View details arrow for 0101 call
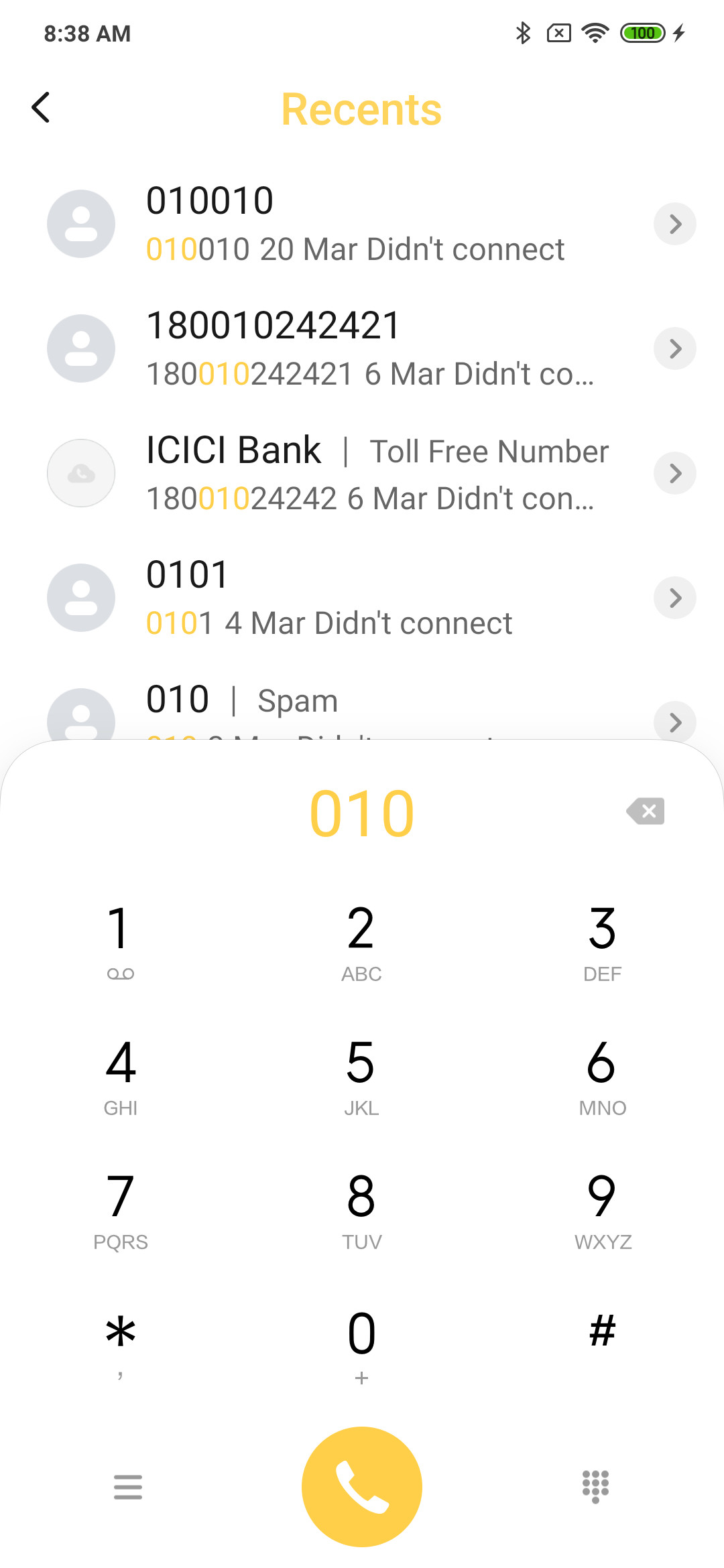The width and height of the screenshot is (724, 1568). [x=675, y=598]
